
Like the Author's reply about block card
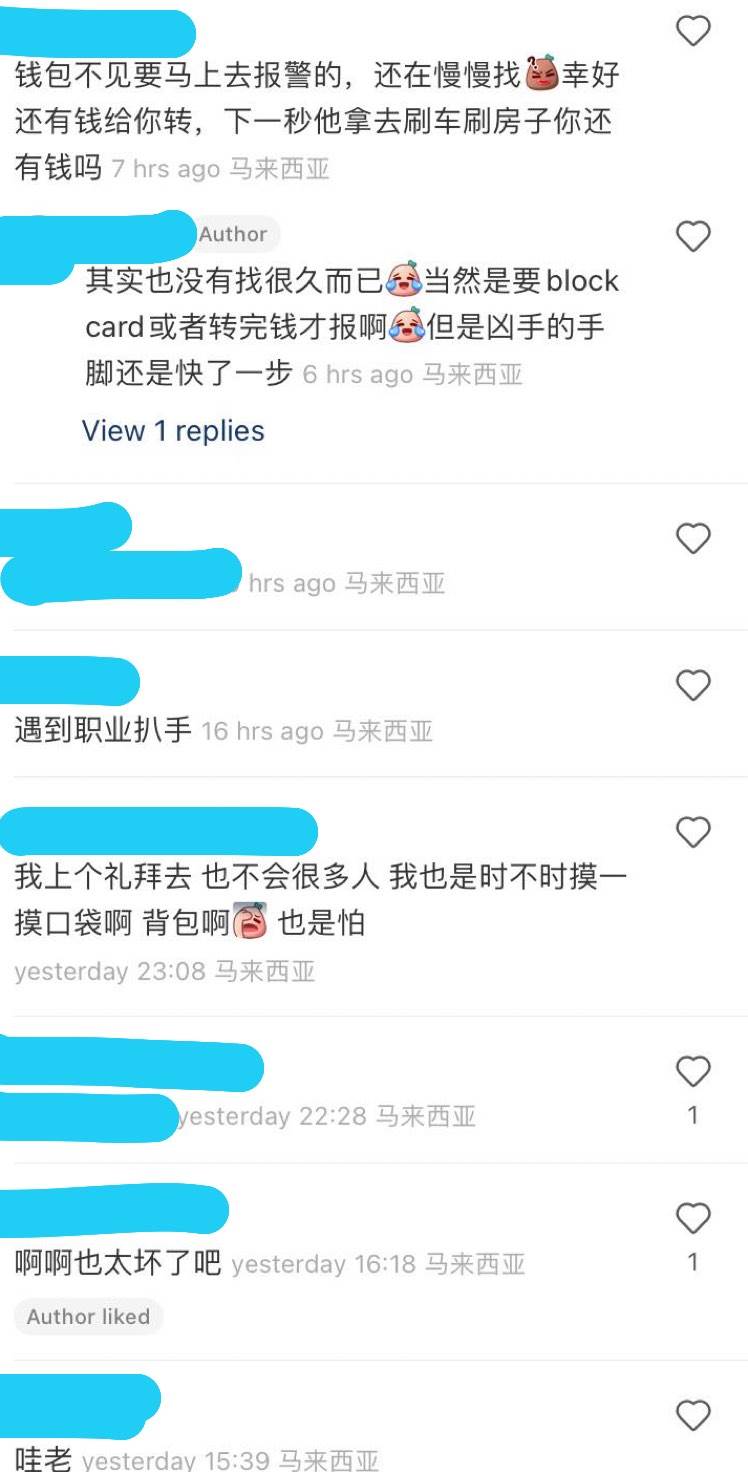pyautogui.click(x=693, y=236)
